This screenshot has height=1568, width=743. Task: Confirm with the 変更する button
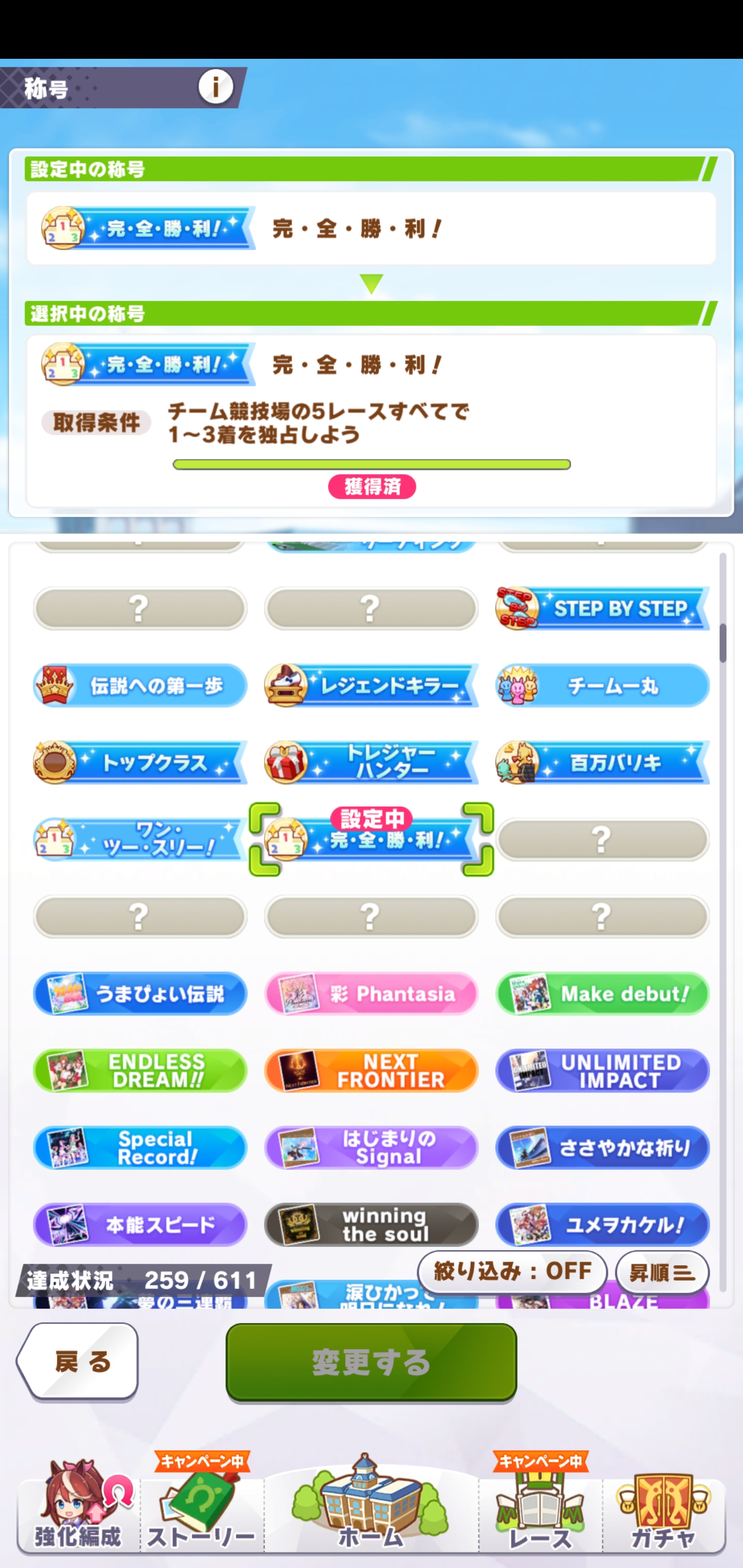click(371, 1361)
